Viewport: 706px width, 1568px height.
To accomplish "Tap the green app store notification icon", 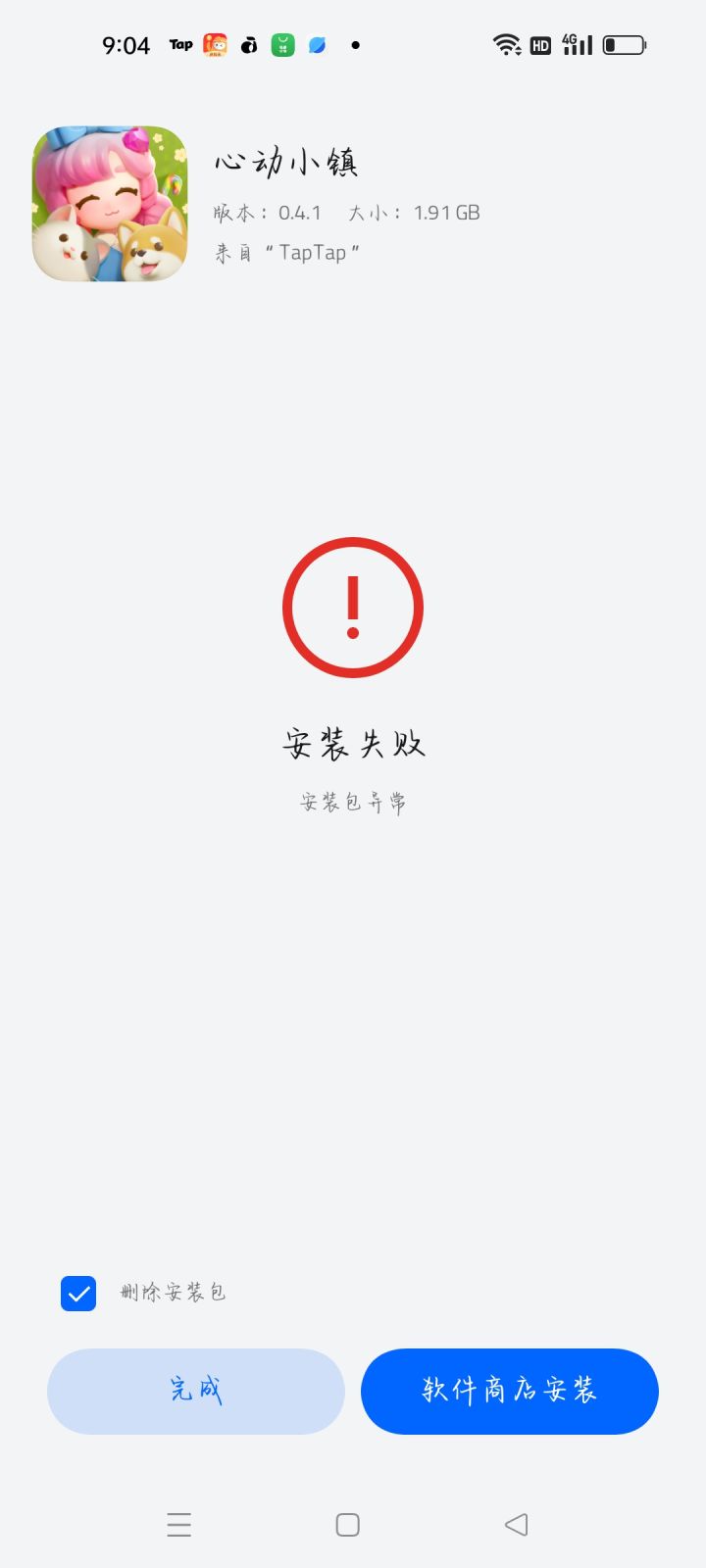I will [x=282, y=44].
